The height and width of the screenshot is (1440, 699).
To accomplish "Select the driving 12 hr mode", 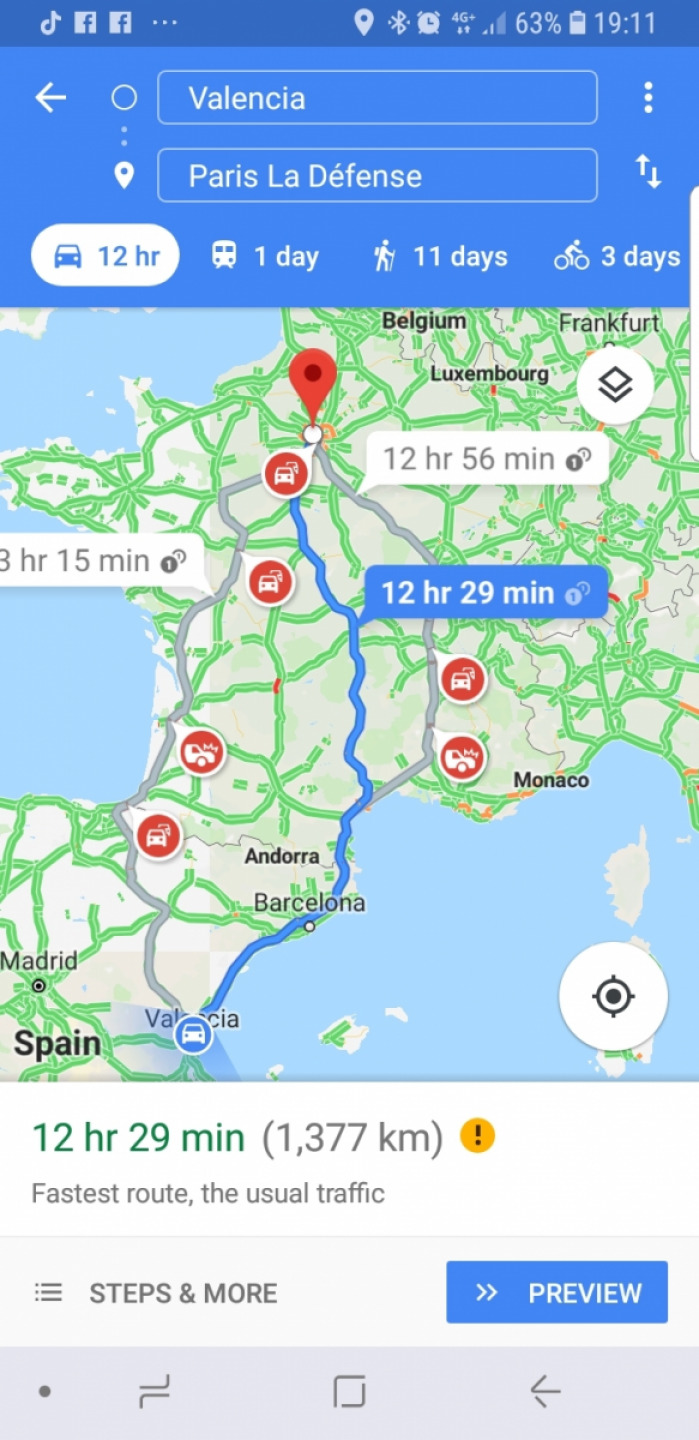I will coord(106,256).
